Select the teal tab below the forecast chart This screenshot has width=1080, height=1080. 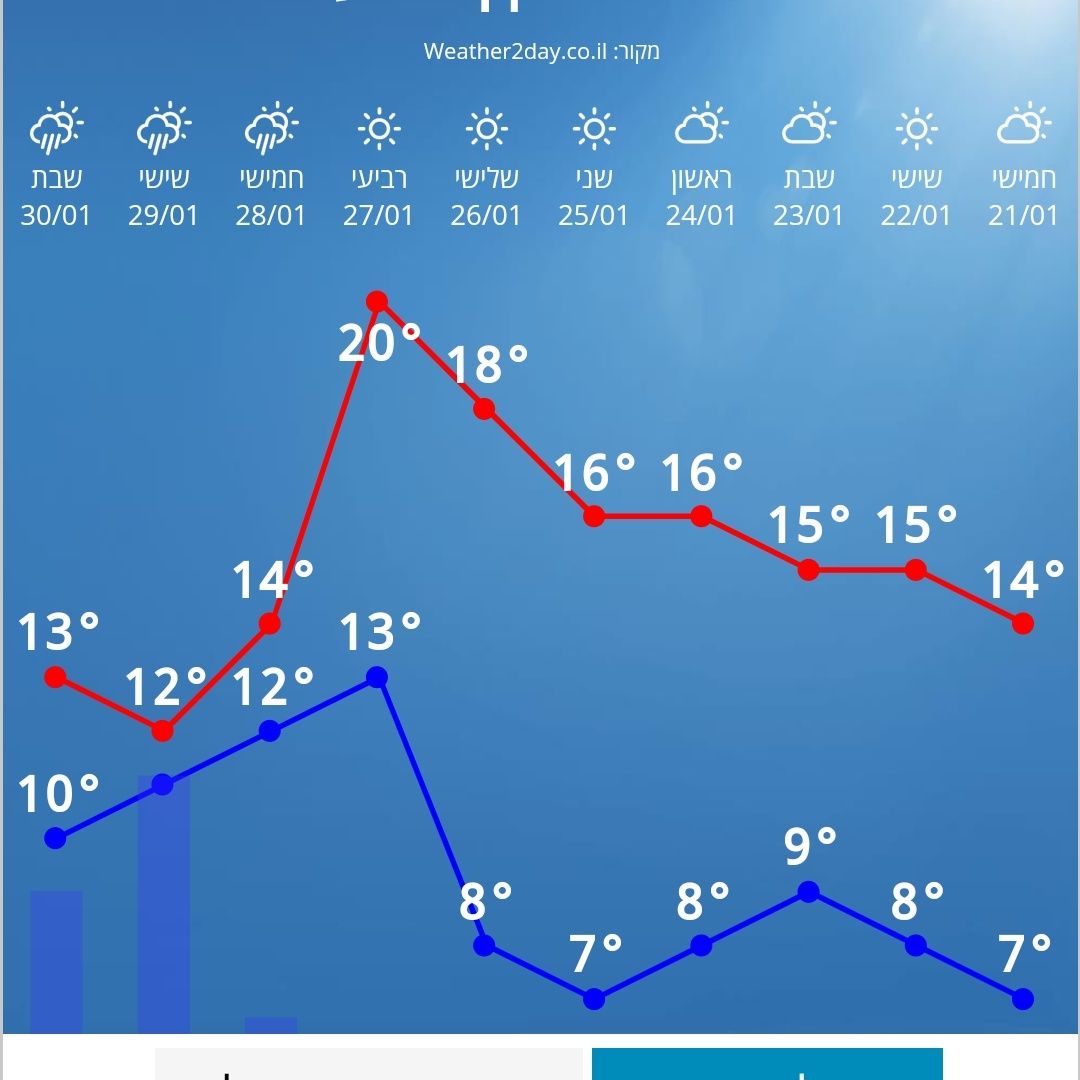point(767,1065)
